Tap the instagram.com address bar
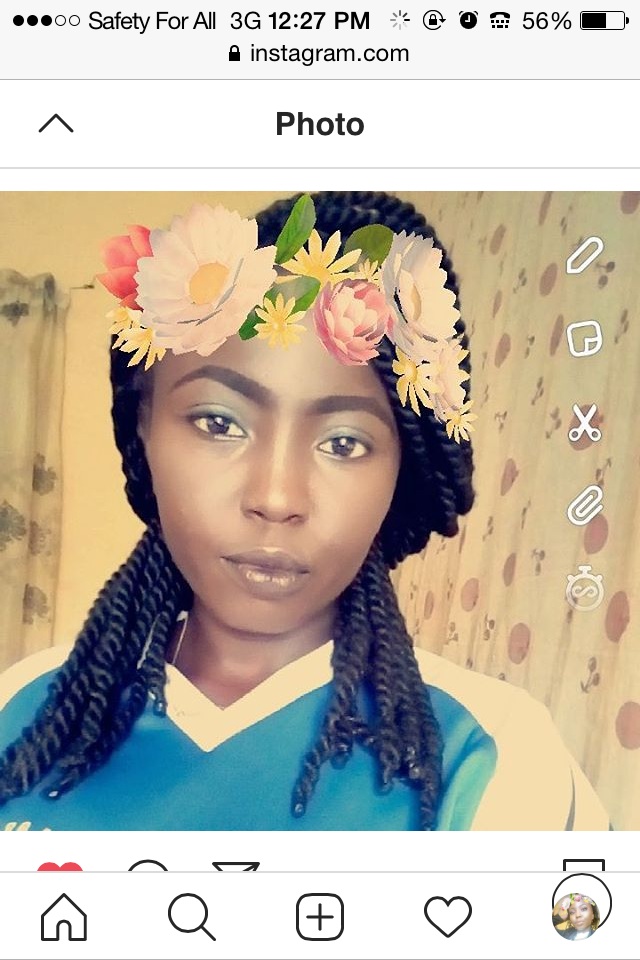Viewport: 640px width, 960px height. 320,54
